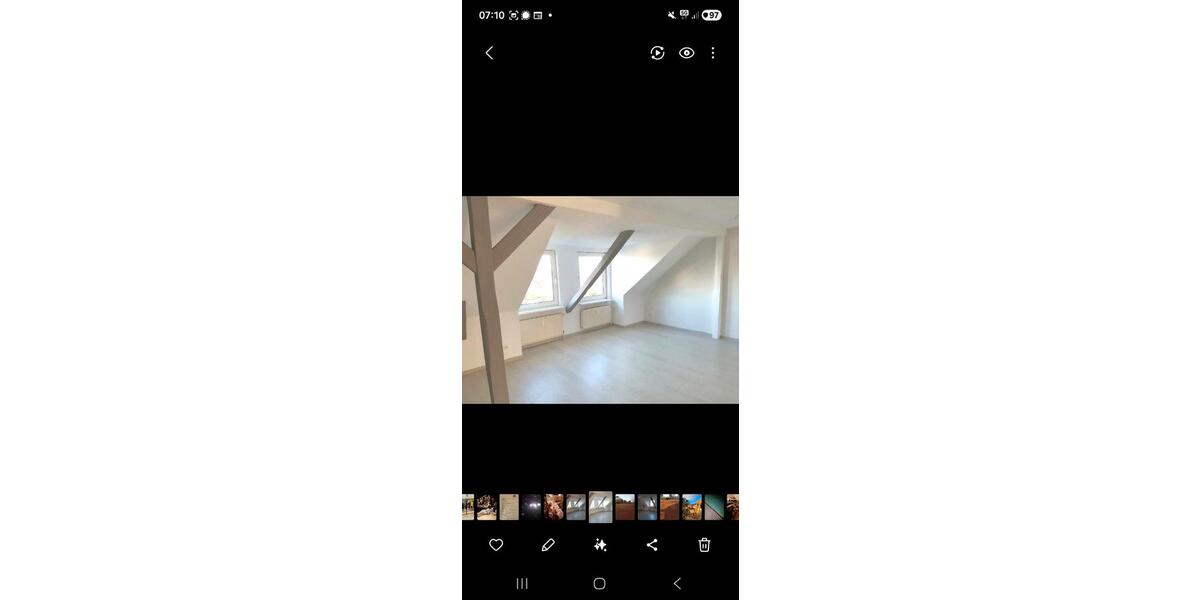Mark this photo as favorite
Viewport: 1200px width, 600px height.
pos(496,545)
